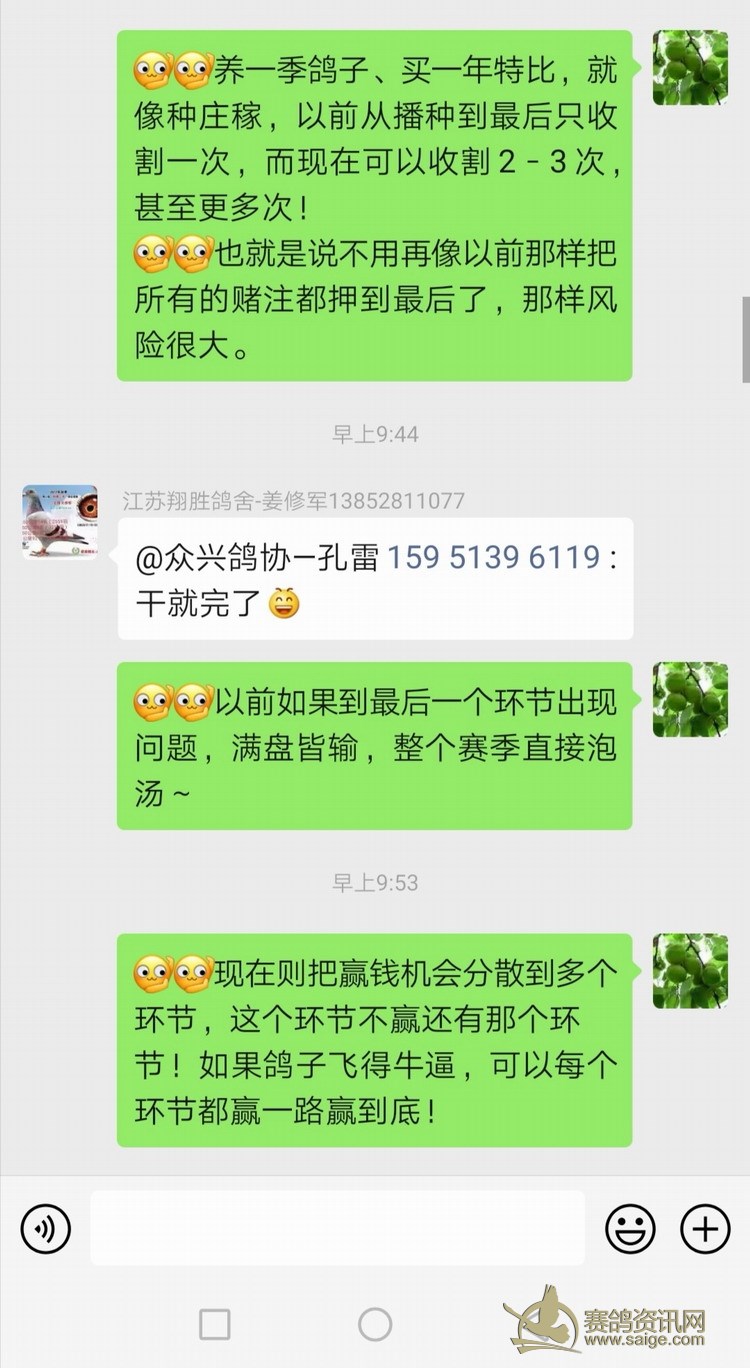Open the plus attachments menu
Viewport: 750px width, 1368px height.
[x=705, y=1228]
